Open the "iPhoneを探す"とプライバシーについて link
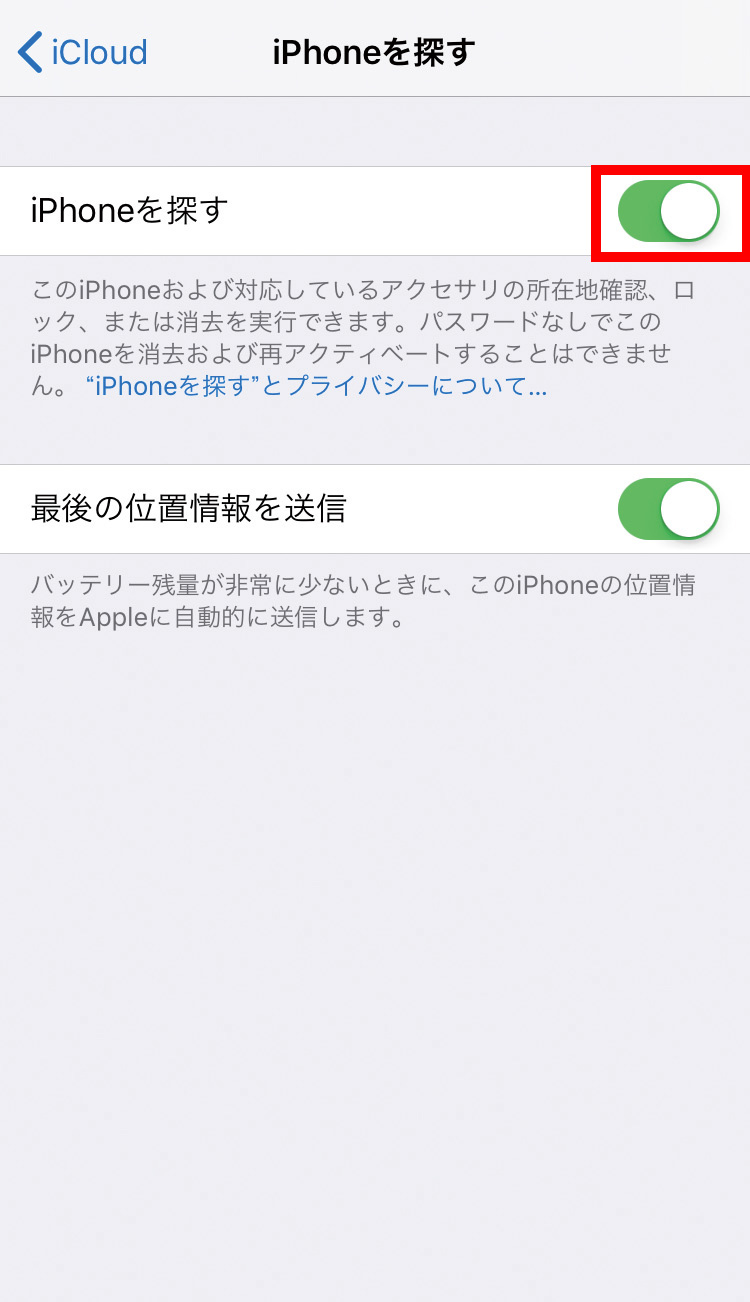Screen dimensions: 750x1302 (x=317, y=387)
